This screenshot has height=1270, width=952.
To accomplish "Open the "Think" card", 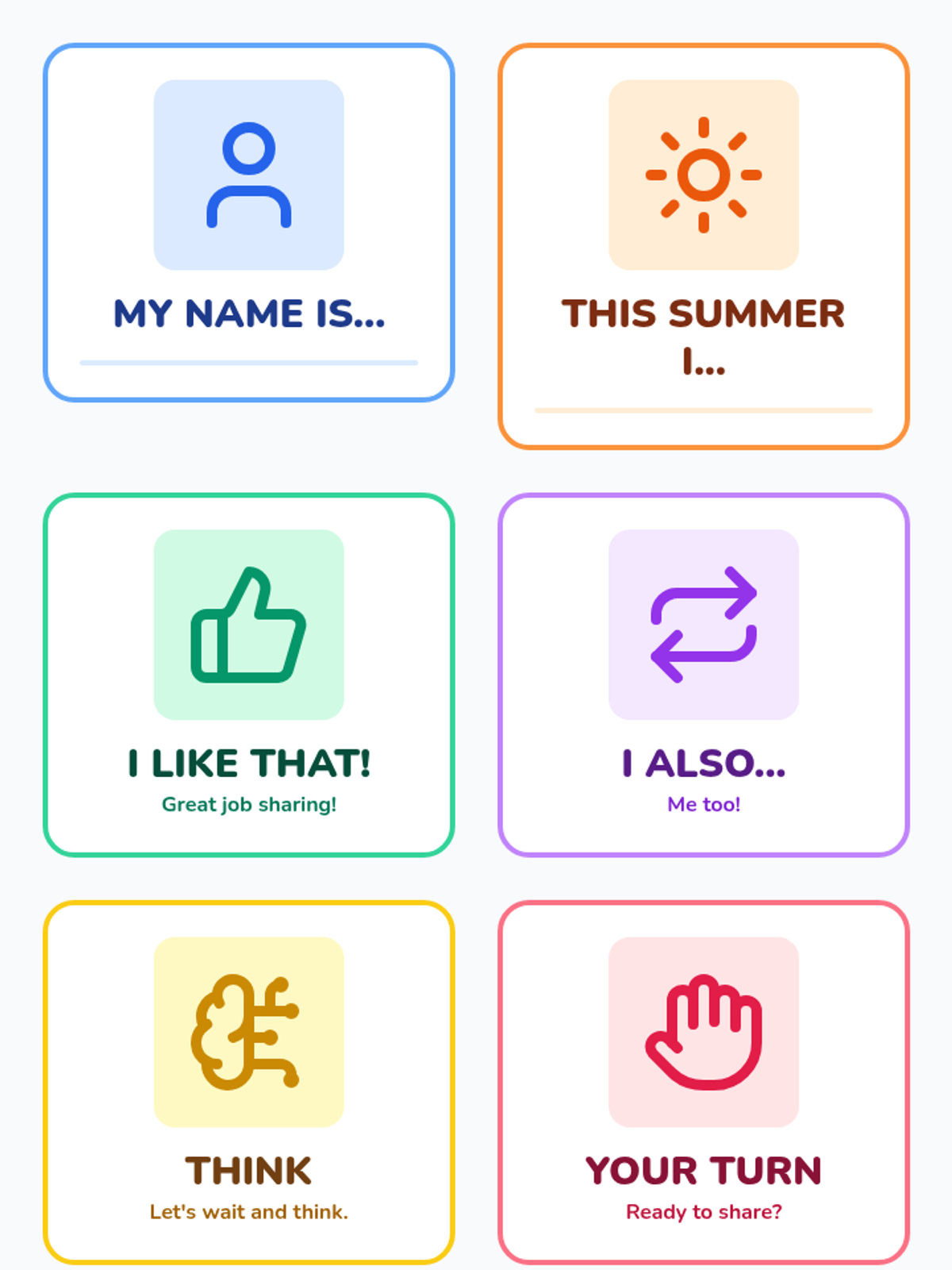I will (x=249, y=1082).
